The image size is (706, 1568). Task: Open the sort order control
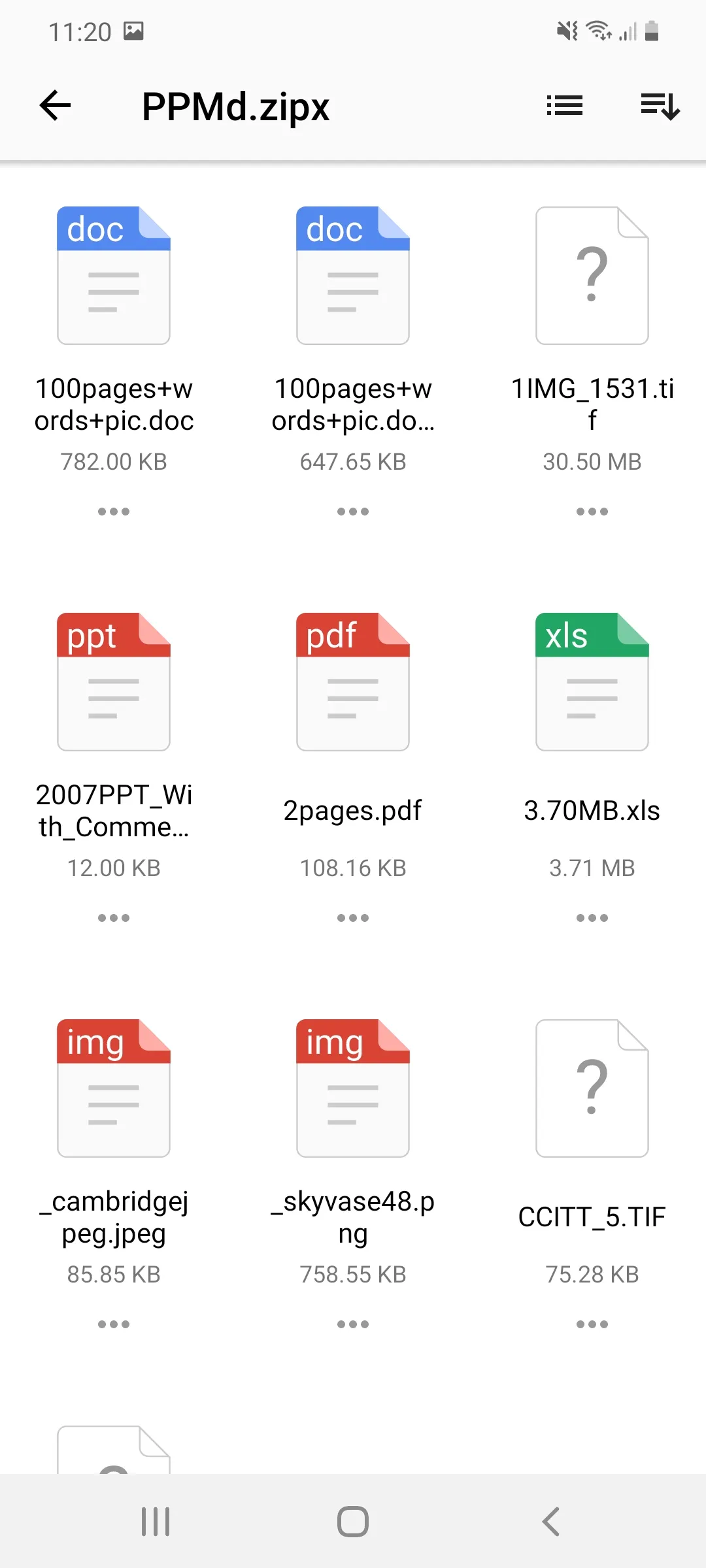pos(660,106)
